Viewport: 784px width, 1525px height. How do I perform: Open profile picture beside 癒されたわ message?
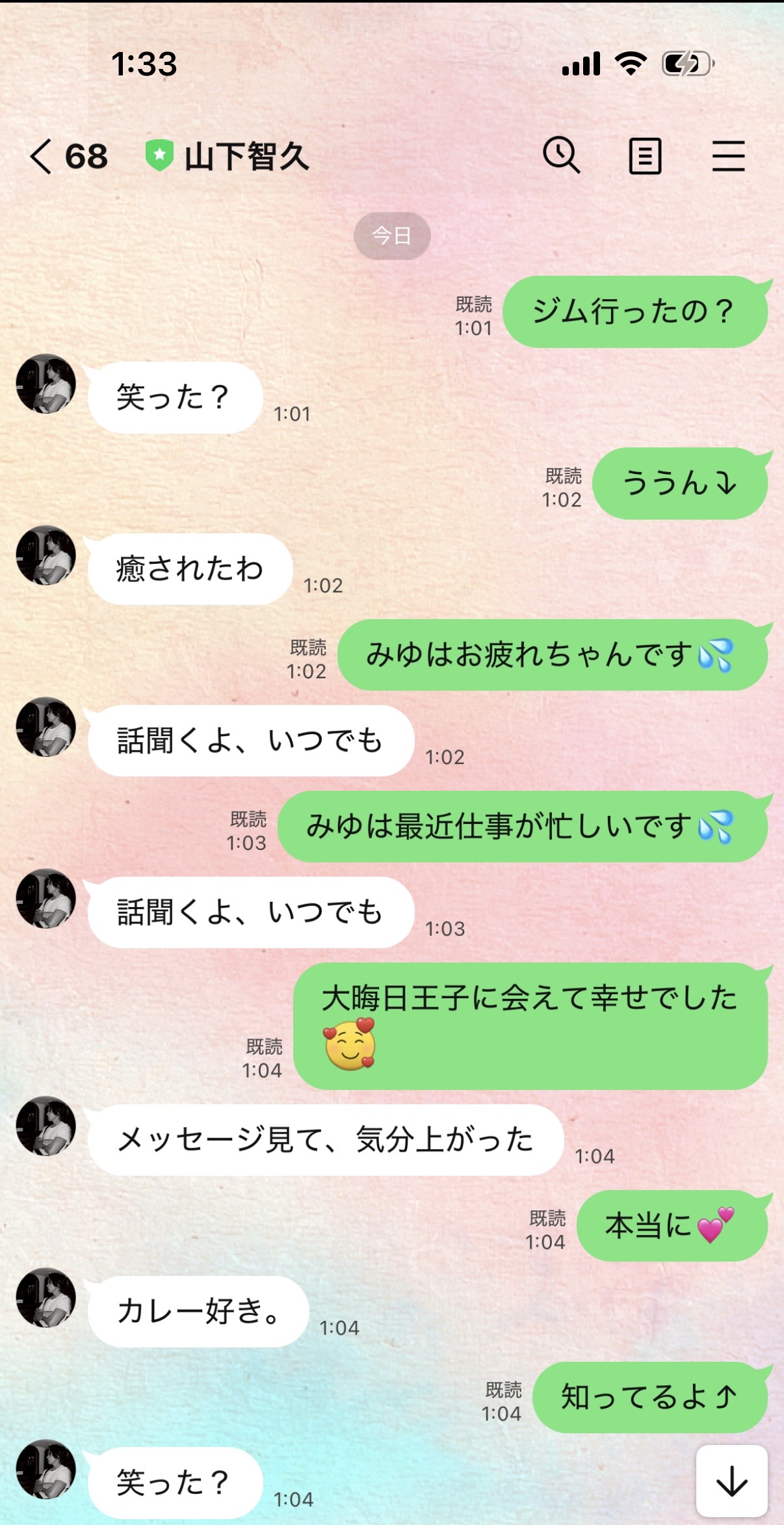click(x=46, y=555)
